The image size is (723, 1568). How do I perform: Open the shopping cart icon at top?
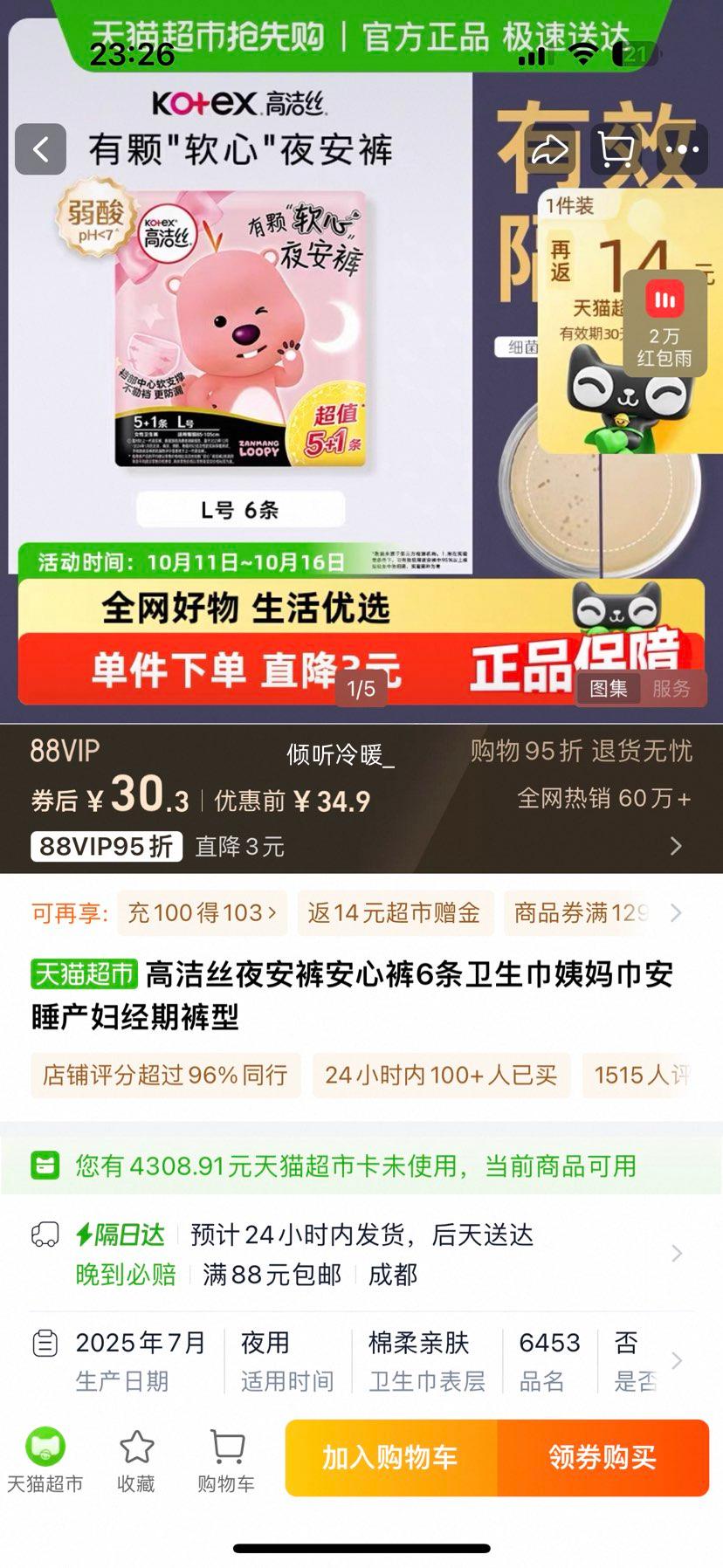(x=616, y=150)
